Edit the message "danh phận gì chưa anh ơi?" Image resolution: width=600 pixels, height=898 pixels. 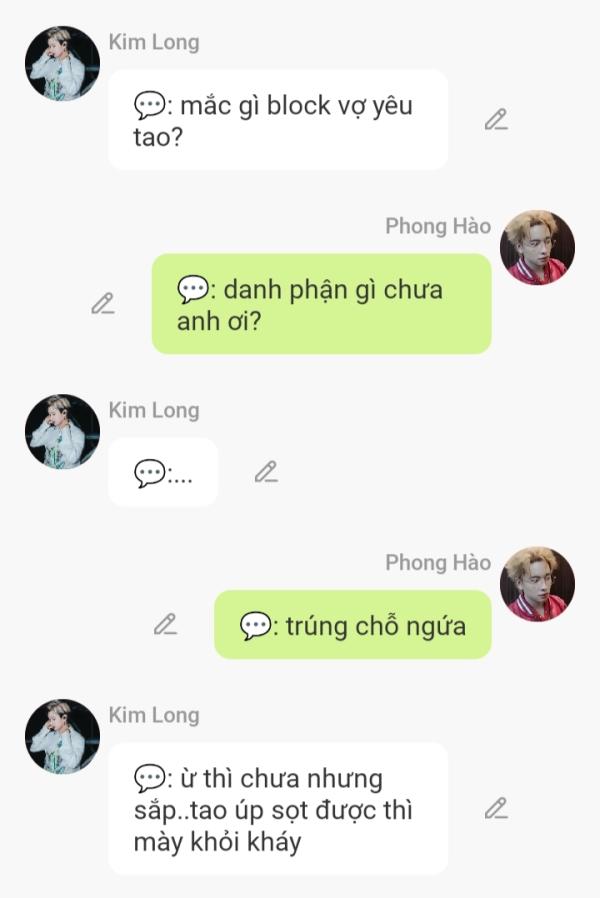[102, 304]
